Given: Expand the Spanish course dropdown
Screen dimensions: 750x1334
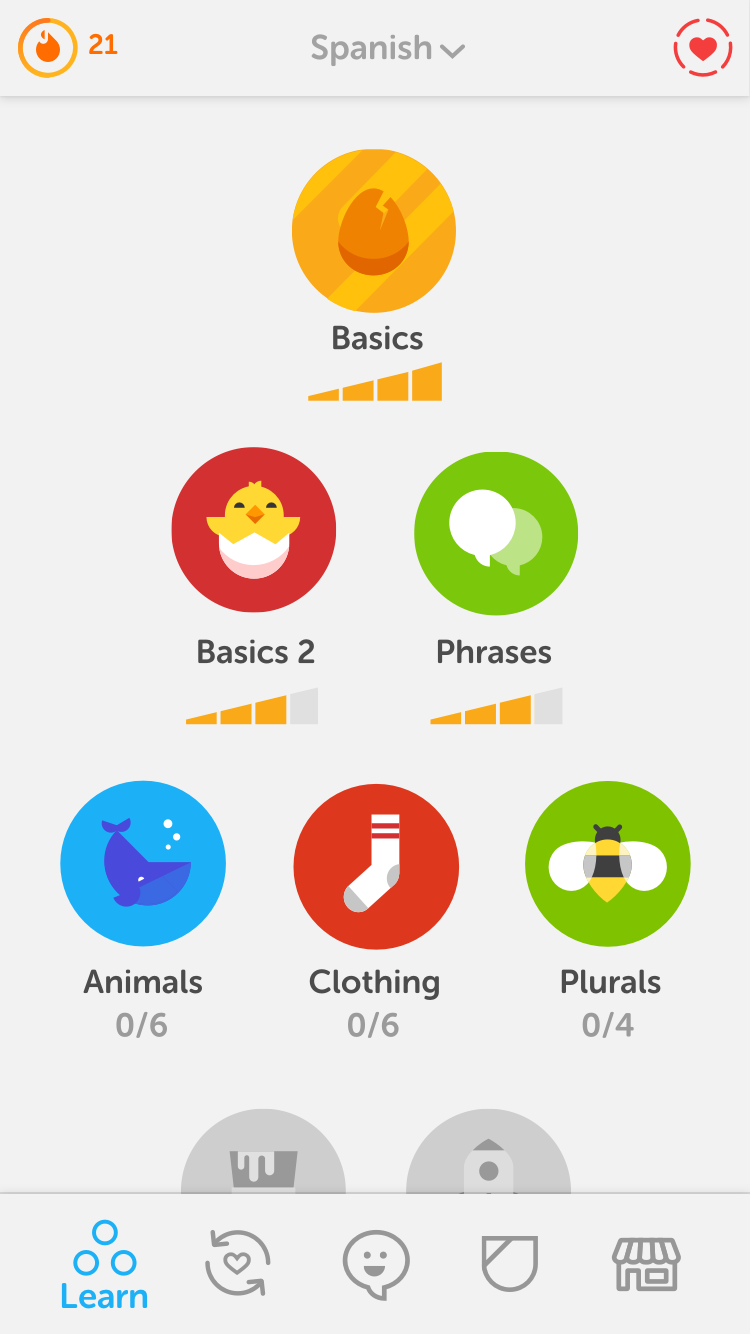Looking at the screenshot, I should [x=388, y=48].
